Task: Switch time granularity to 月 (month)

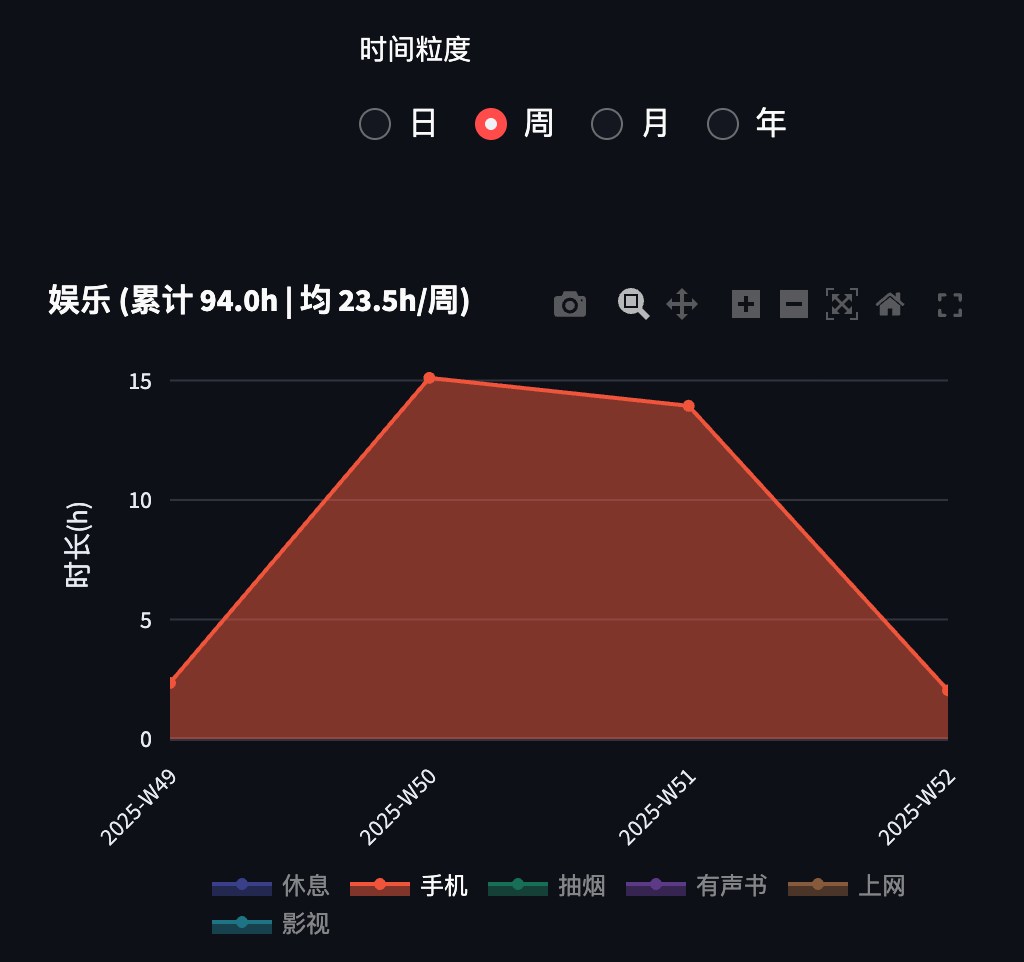Action: 607,124
